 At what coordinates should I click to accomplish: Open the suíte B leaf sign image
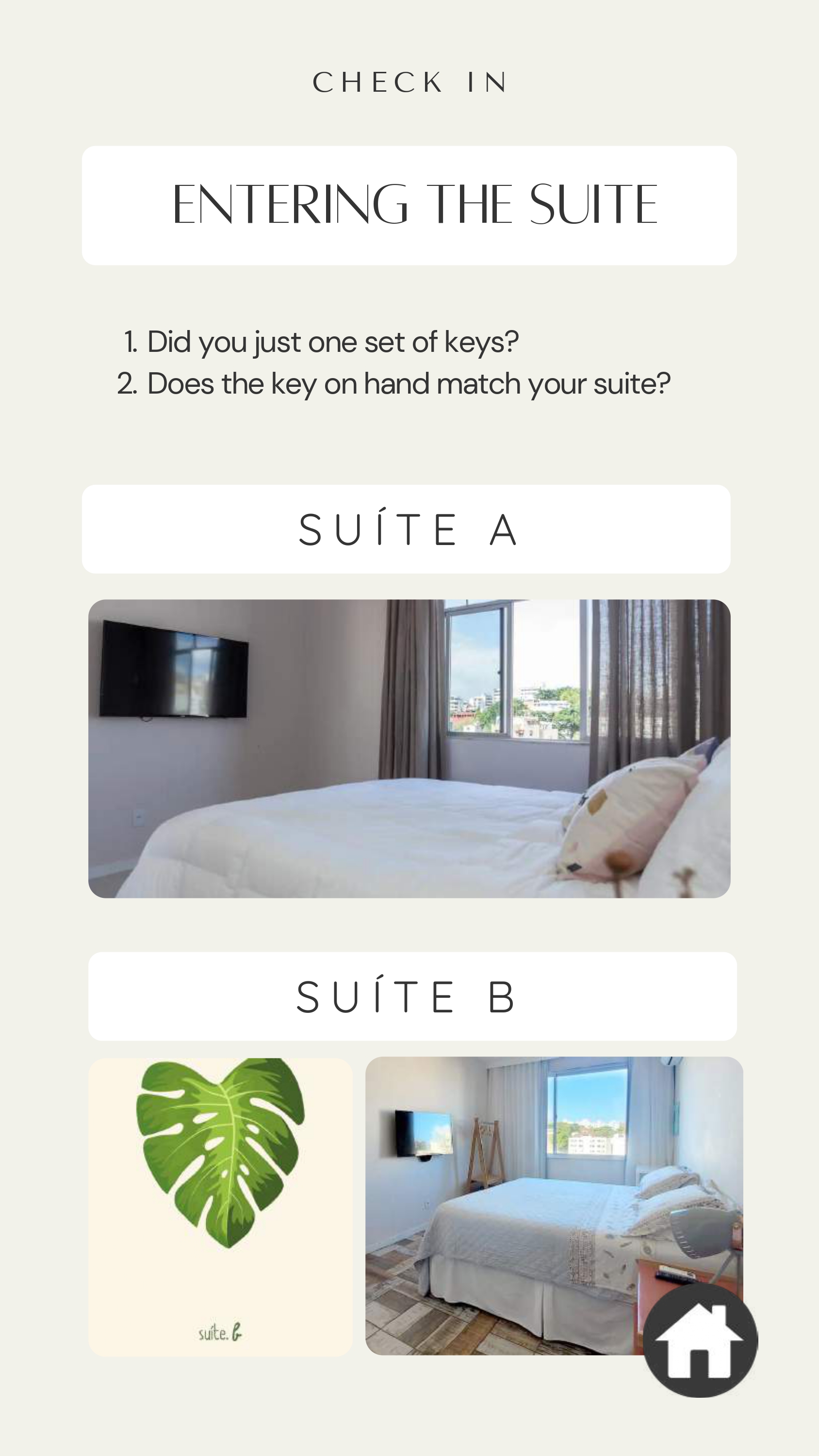click(x=220, y=1207)
